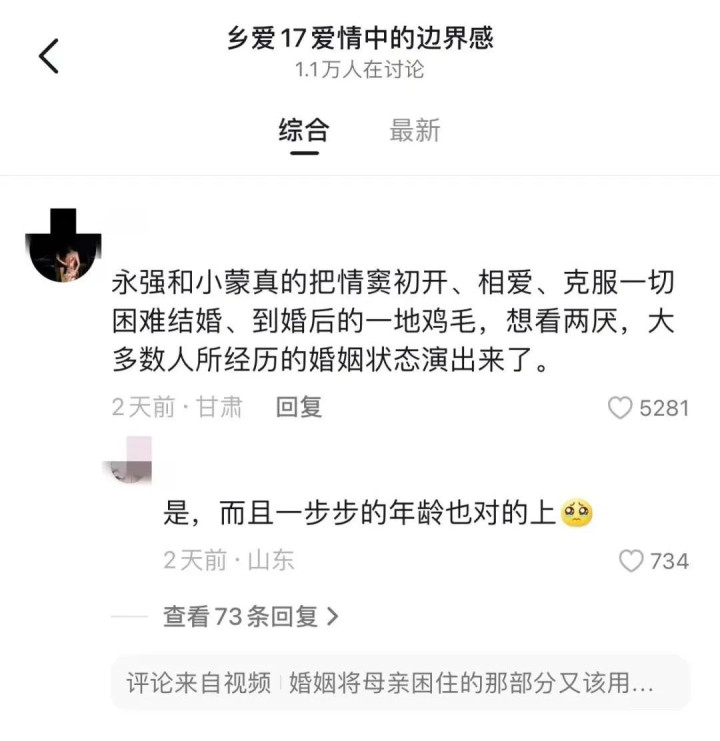Open the first commenter's avatar

coord(64,247)
